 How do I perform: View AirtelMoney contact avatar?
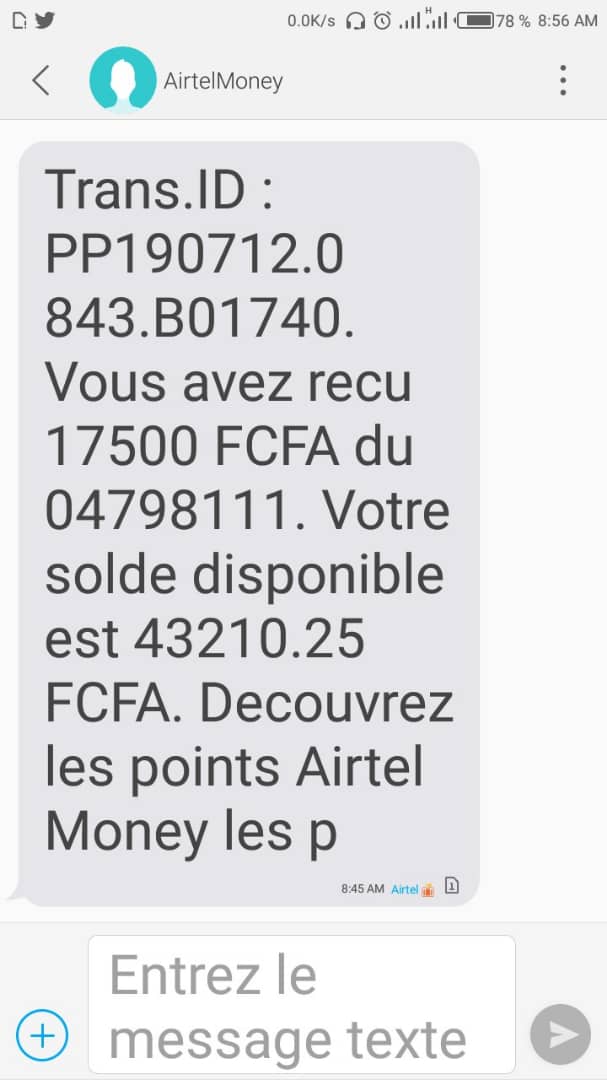click(x=123, y=80)
